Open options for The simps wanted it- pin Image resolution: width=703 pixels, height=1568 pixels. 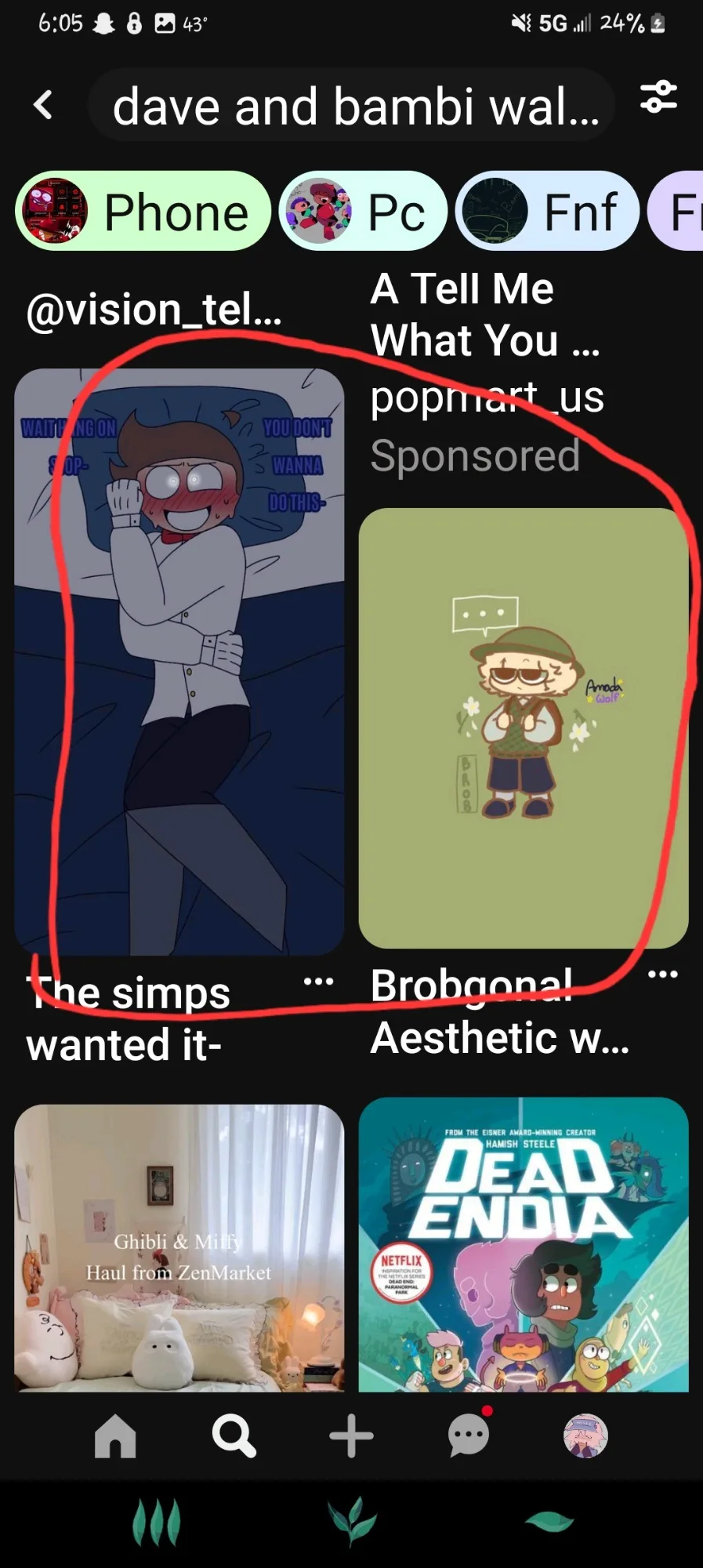click(318, 981)
